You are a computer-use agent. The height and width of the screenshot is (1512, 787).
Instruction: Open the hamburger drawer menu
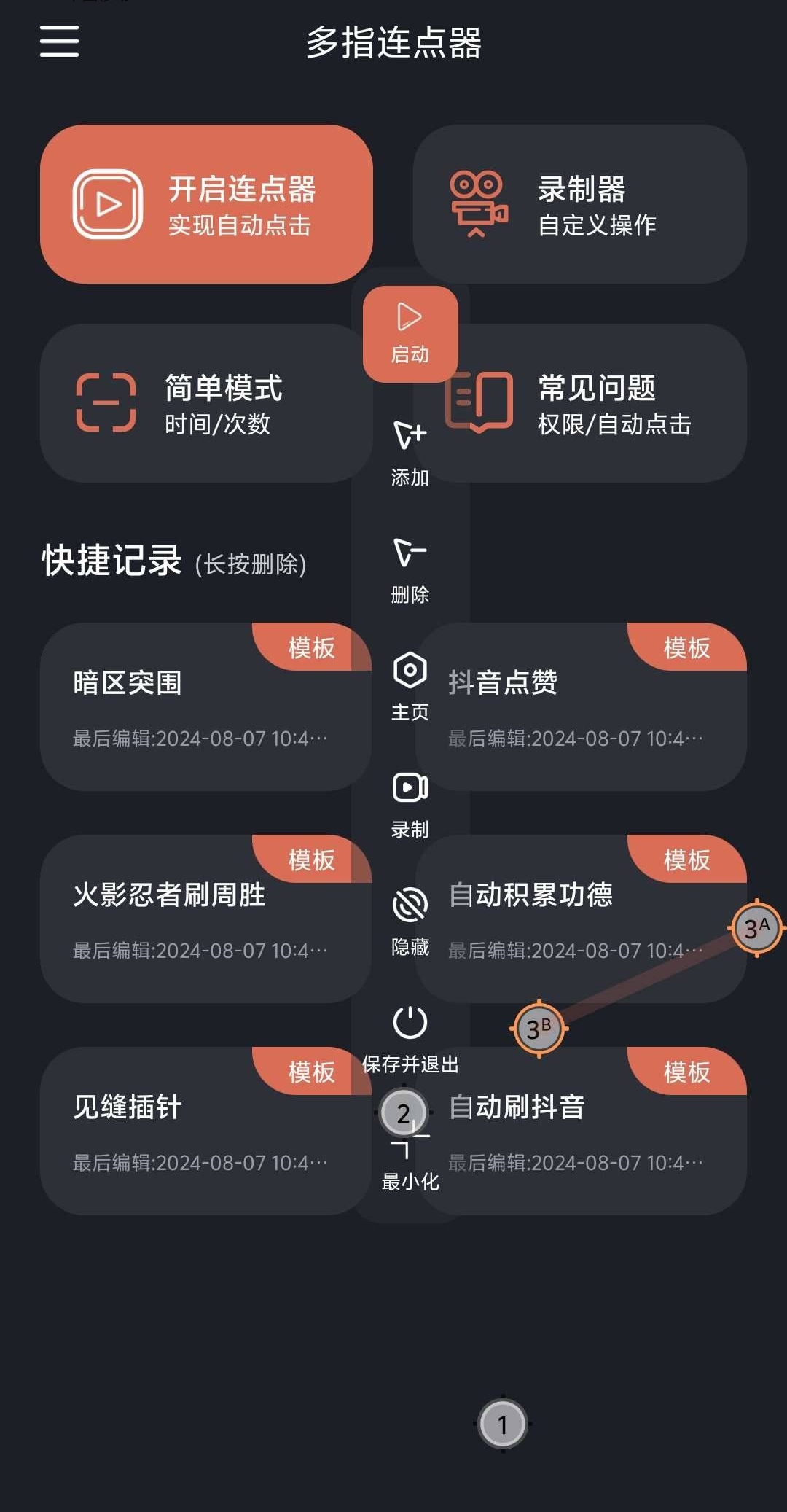coord(59,41)
